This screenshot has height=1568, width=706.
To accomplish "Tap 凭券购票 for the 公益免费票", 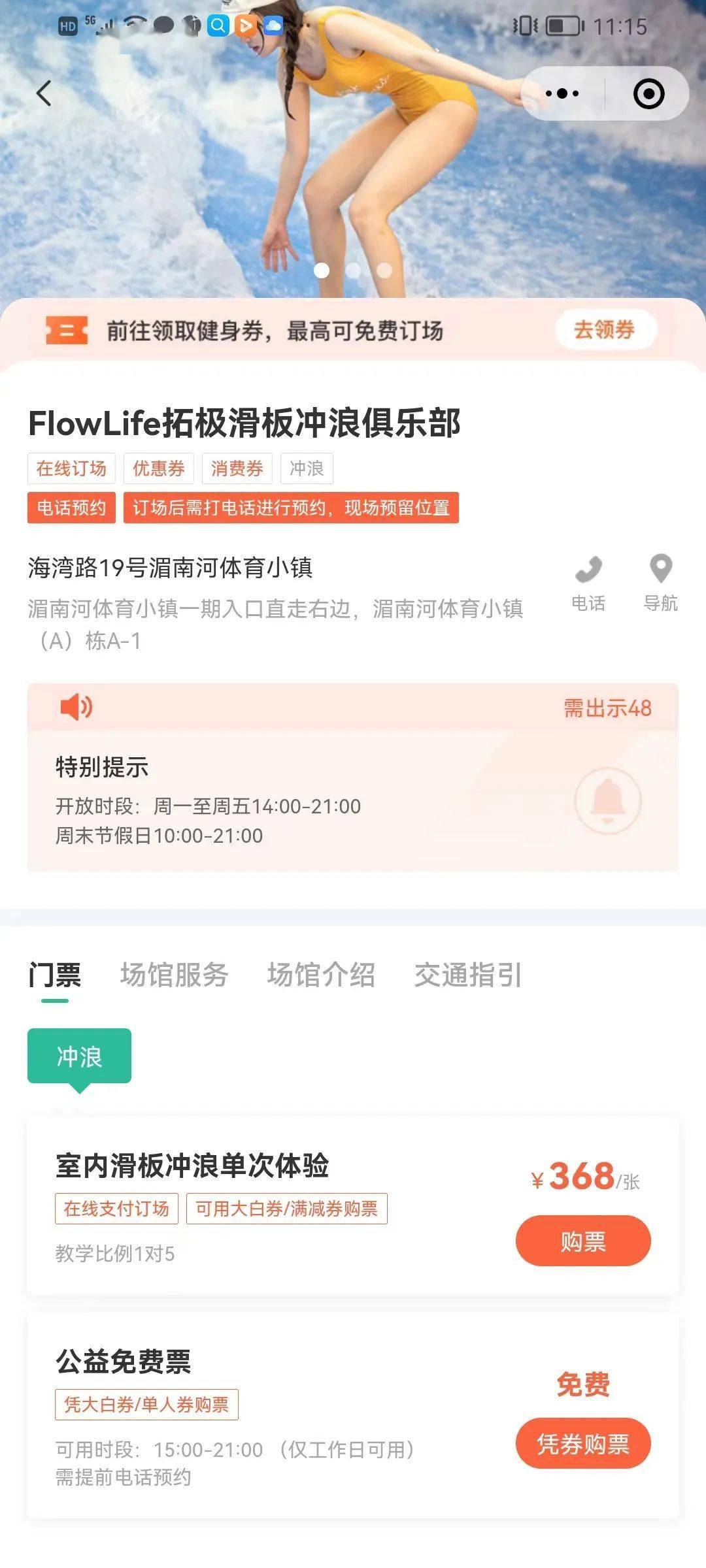I will pyautogui.click(x=582, y=1443).
